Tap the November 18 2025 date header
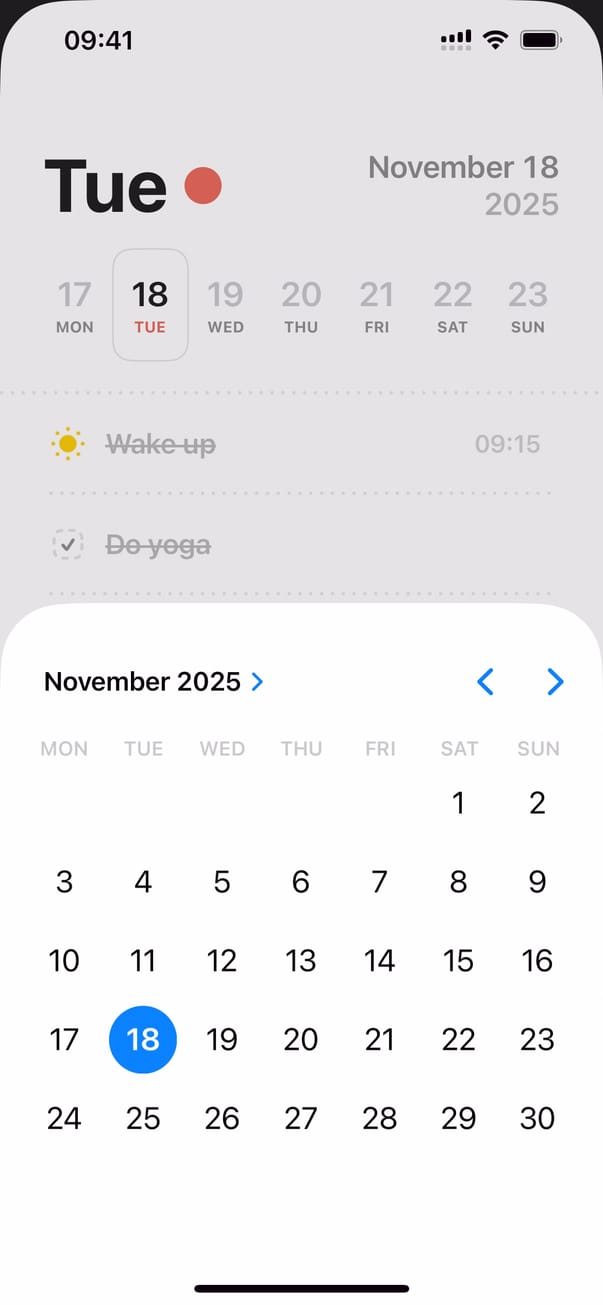603x1305 pixels. [463, 185]
